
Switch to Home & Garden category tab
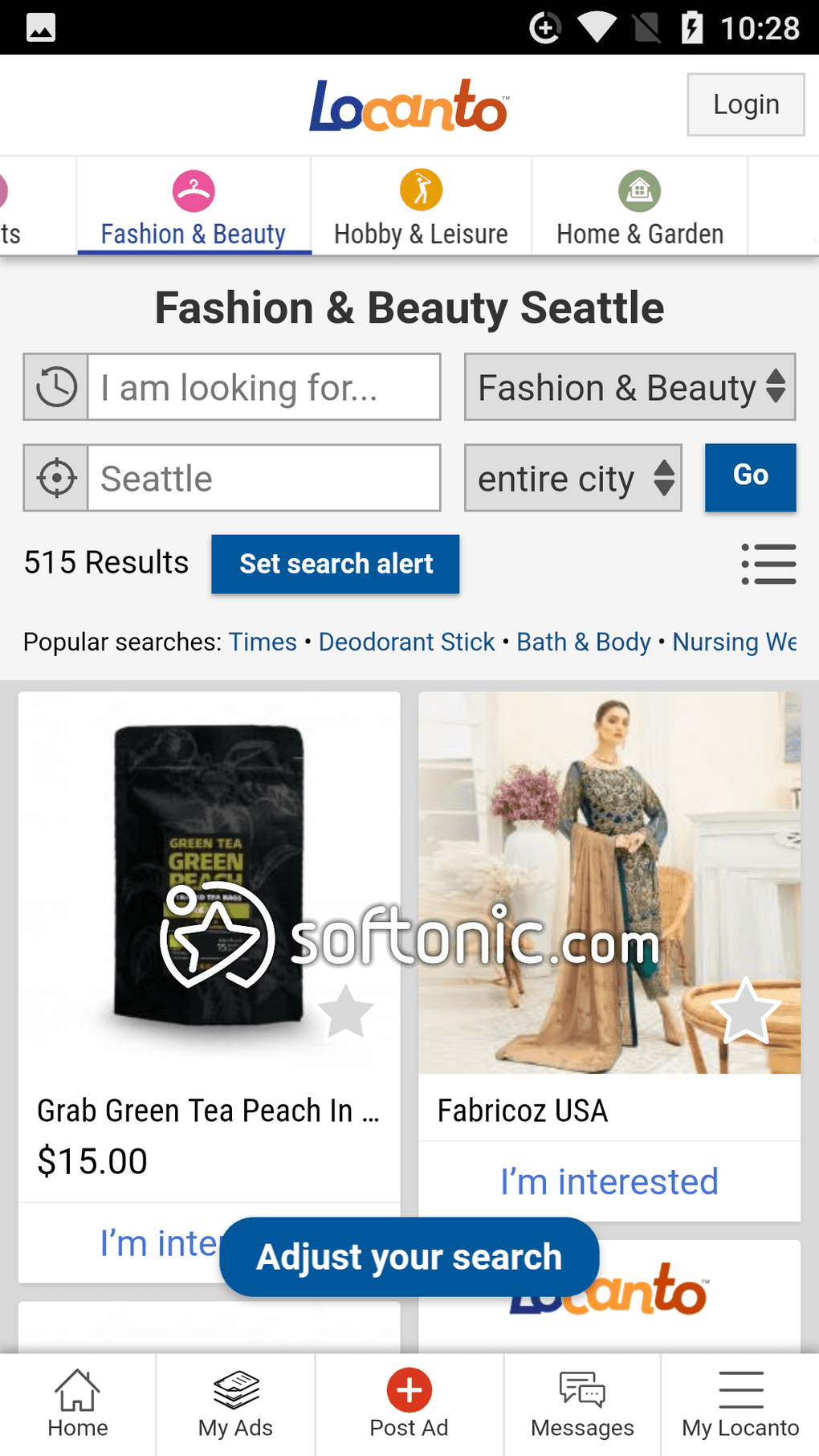[639, 207]
